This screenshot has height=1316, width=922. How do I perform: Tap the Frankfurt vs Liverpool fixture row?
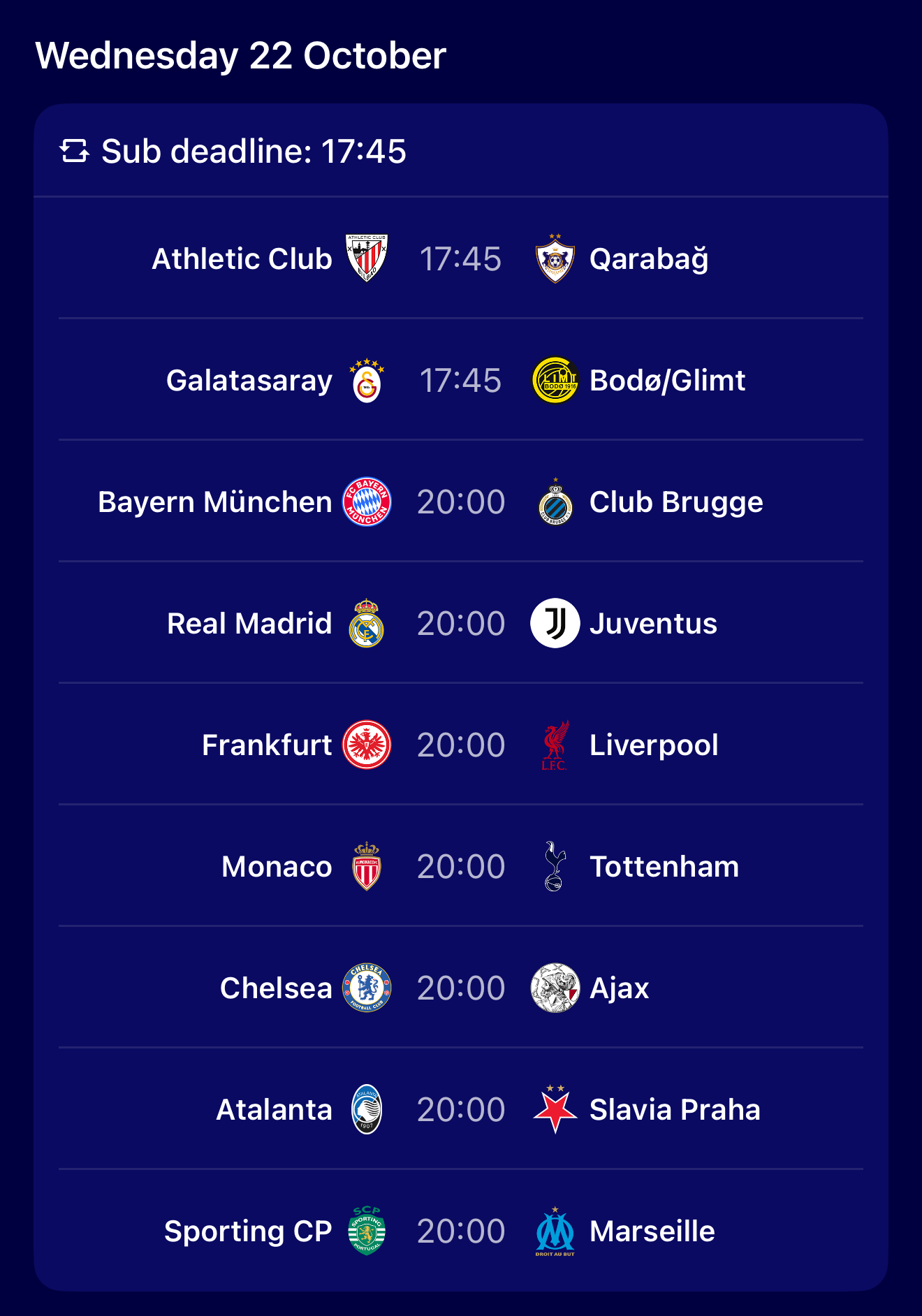coord(460,745)
